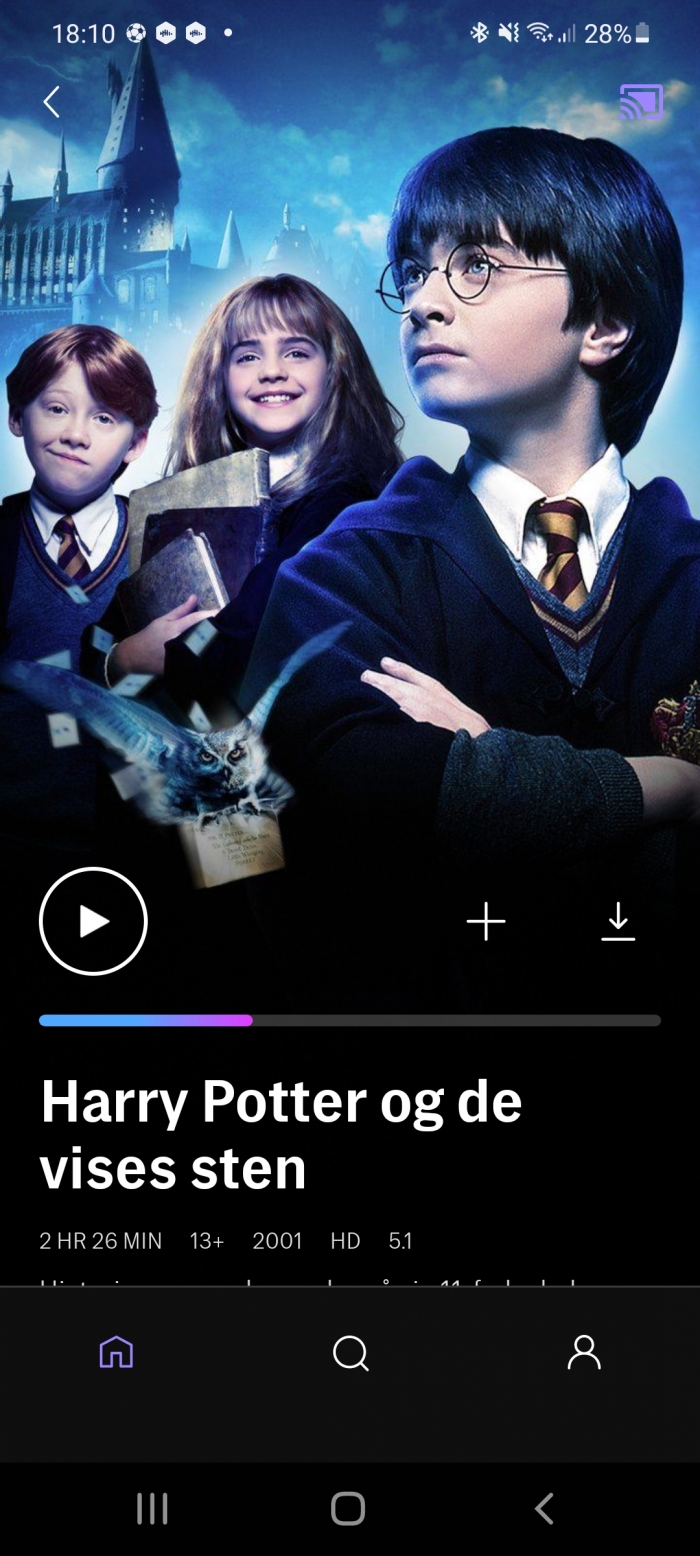Open the Search tab
Screen dimensions: 700x1556
point(350,1353)
